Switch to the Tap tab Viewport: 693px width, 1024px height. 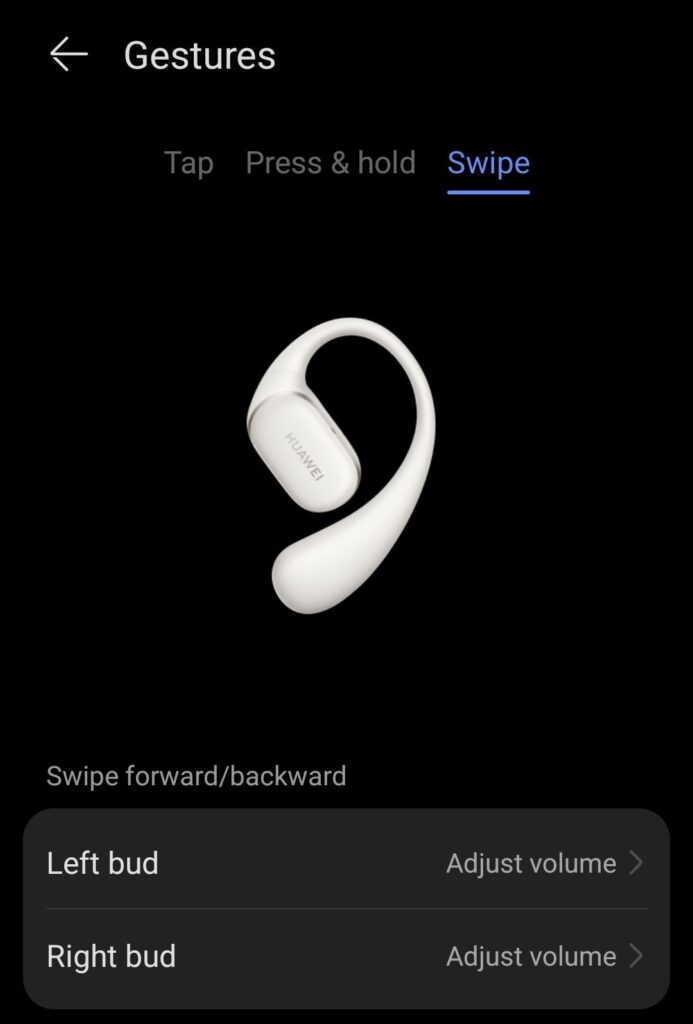point(188,163)
